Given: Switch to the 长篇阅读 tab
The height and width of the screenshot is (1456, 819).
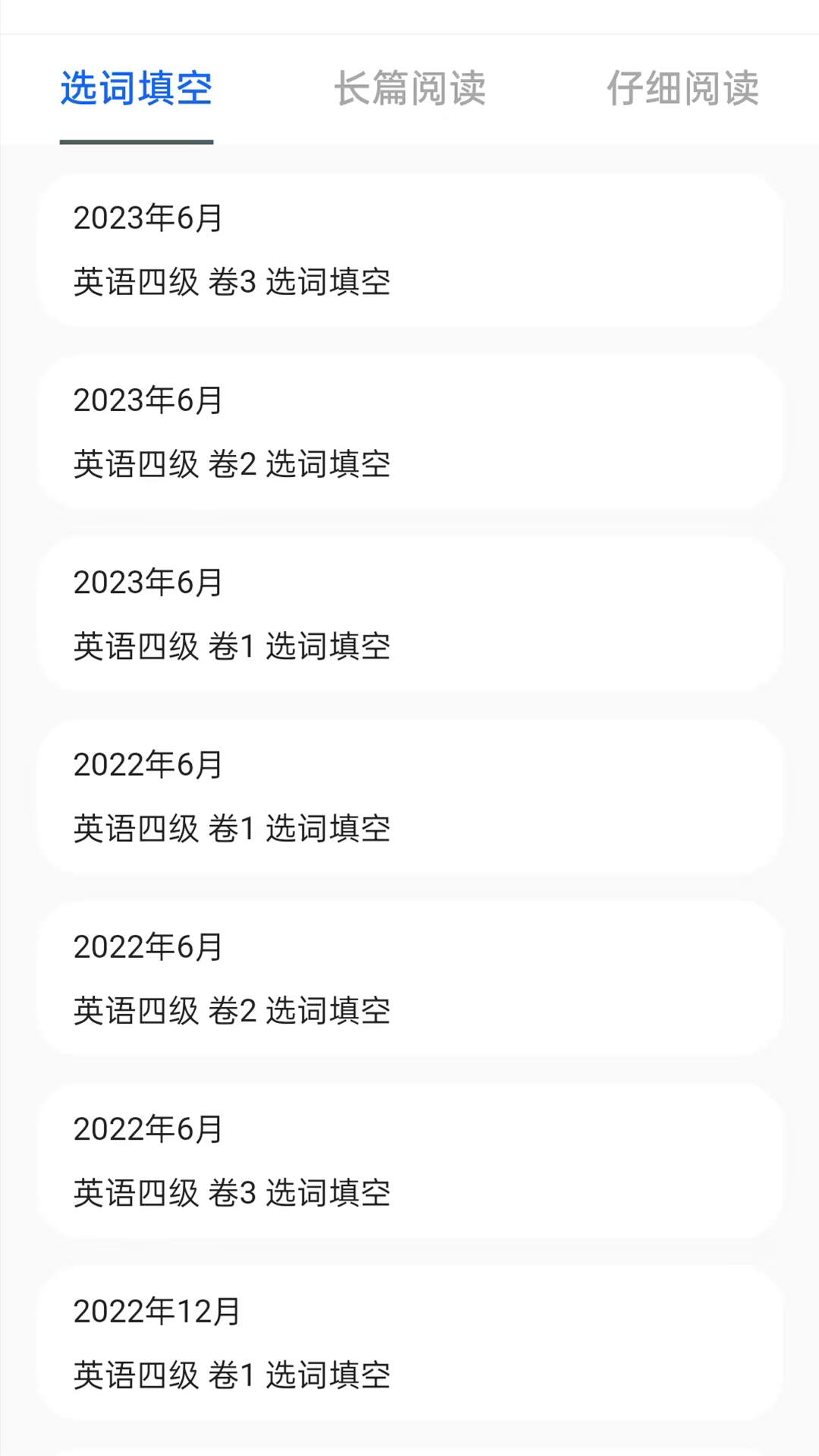Looking at the screenshot, I should coord(409,89).
